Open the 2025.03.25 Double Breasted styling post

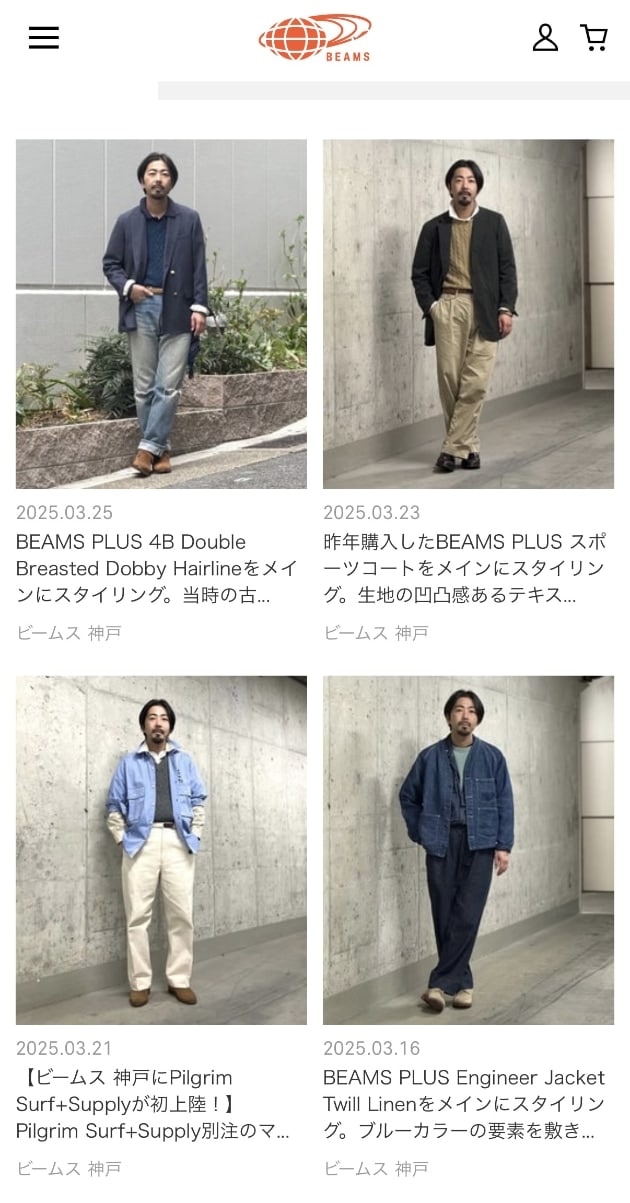[161, 314]
